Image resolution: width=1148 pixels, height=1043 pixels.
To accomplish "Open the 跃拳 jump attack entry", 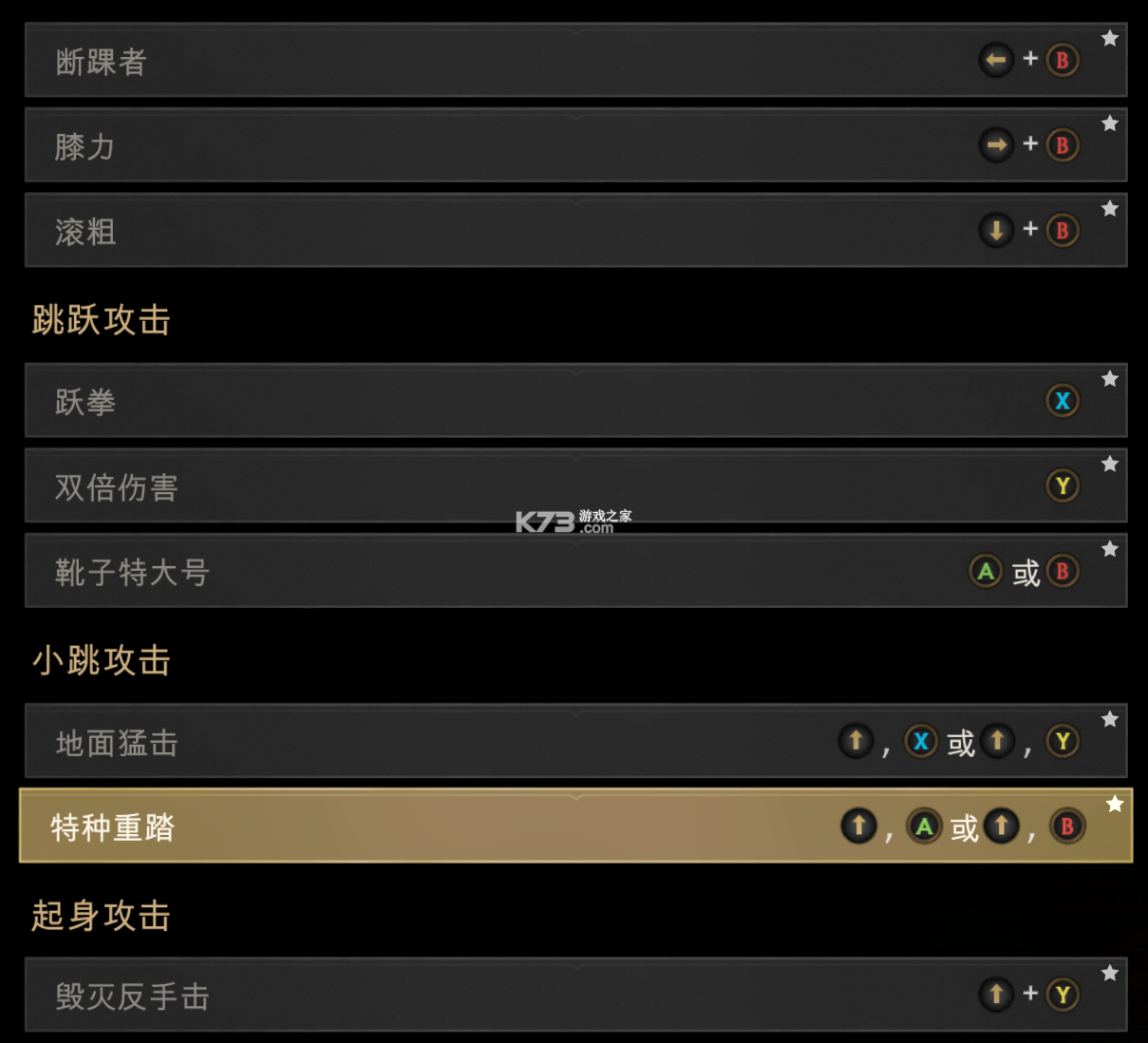I will [575, 401].
